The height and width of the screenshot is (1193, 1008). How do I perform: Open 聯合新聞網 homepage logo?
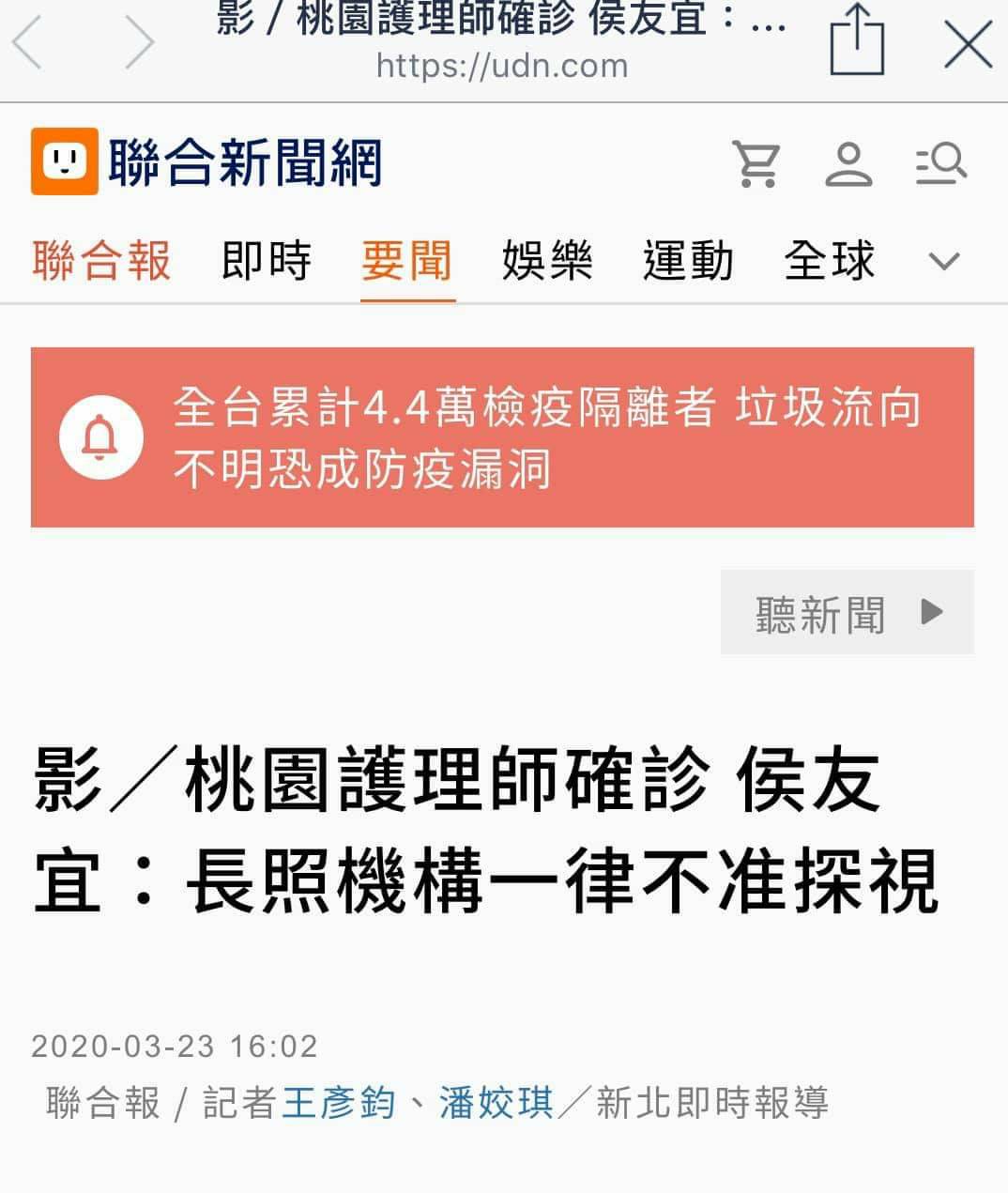tap(206, 161)
